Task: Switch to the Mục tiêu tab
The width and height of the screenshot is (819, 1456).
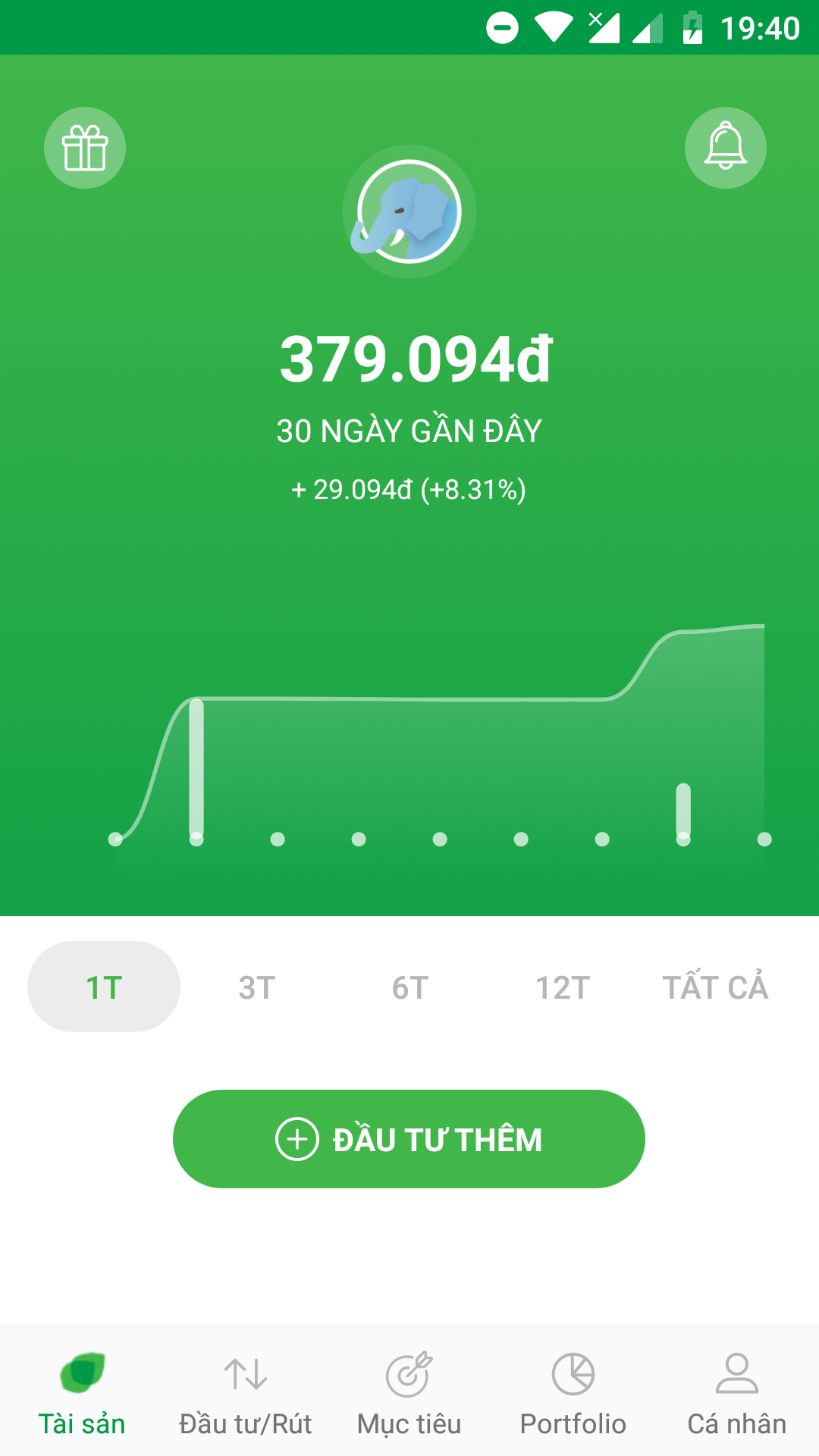Action: click(x=409, y=1392)
